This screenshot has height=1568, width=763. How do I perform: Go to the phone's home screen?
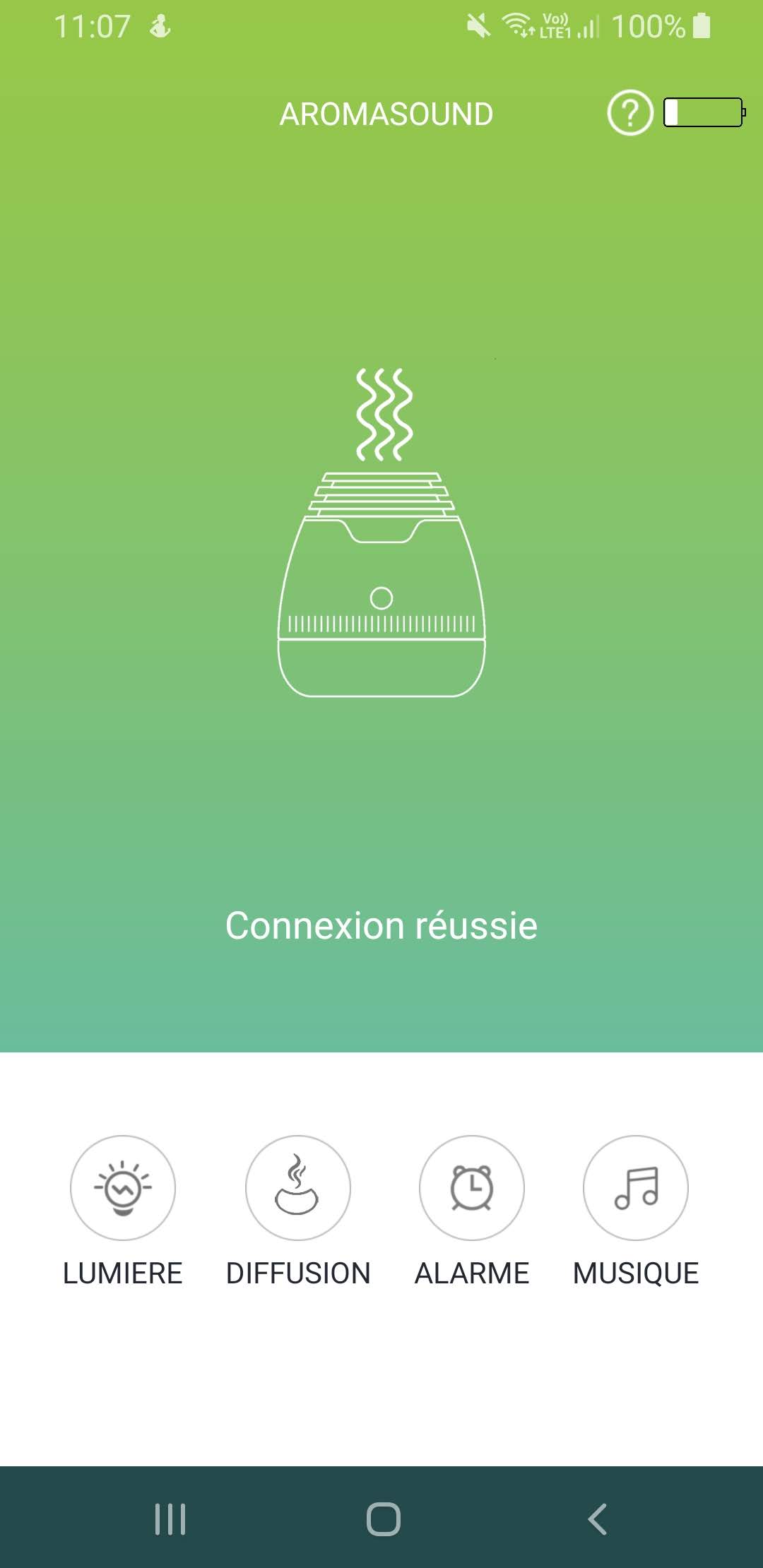pyautogui.click(x=383, y=1519)
